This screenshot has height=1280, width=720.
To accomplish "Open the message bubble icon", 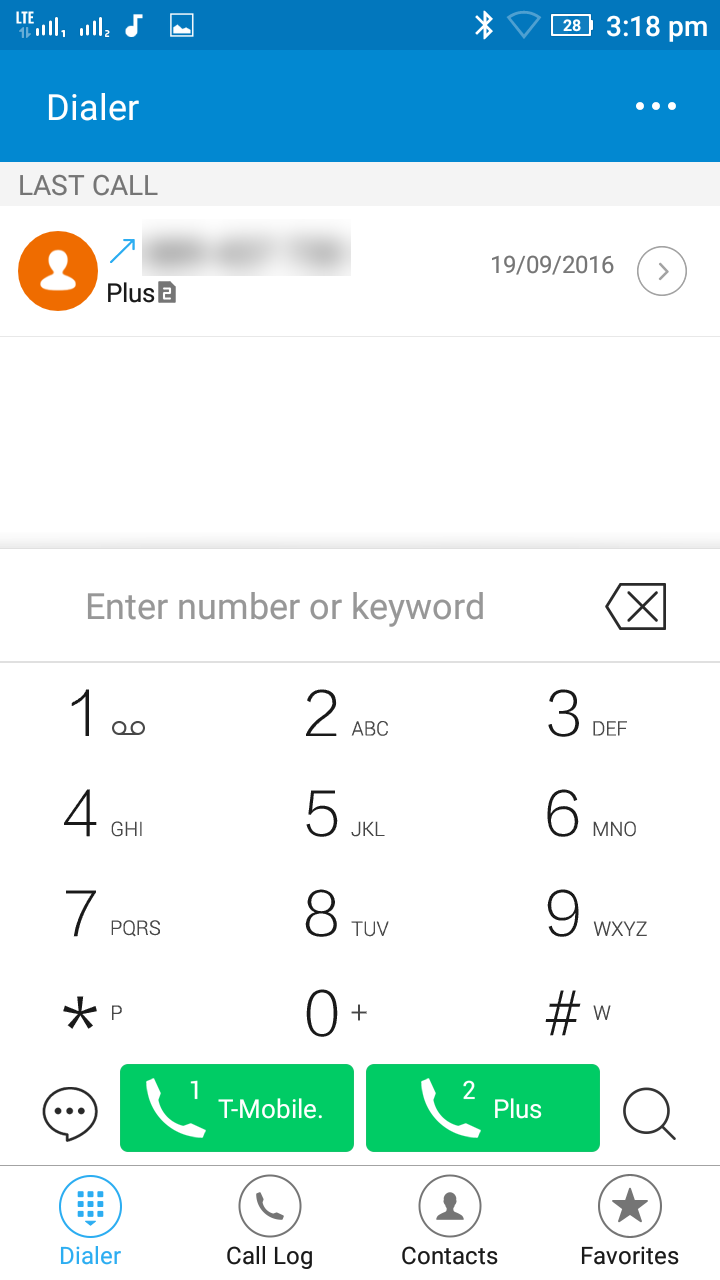I will 70,1113.
